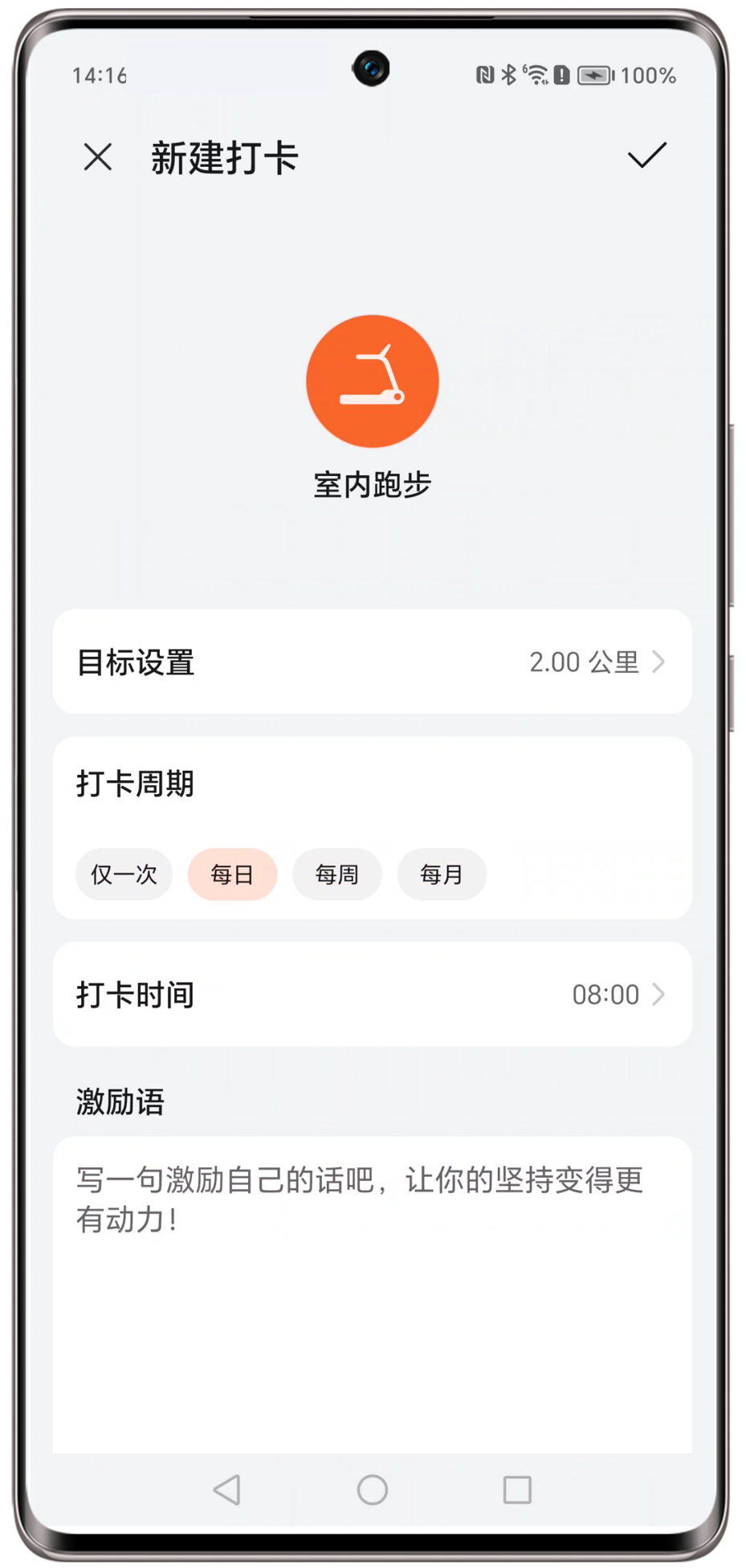
Task: Open 打卡时间 set to 08:00
Action: coord(373,995)
